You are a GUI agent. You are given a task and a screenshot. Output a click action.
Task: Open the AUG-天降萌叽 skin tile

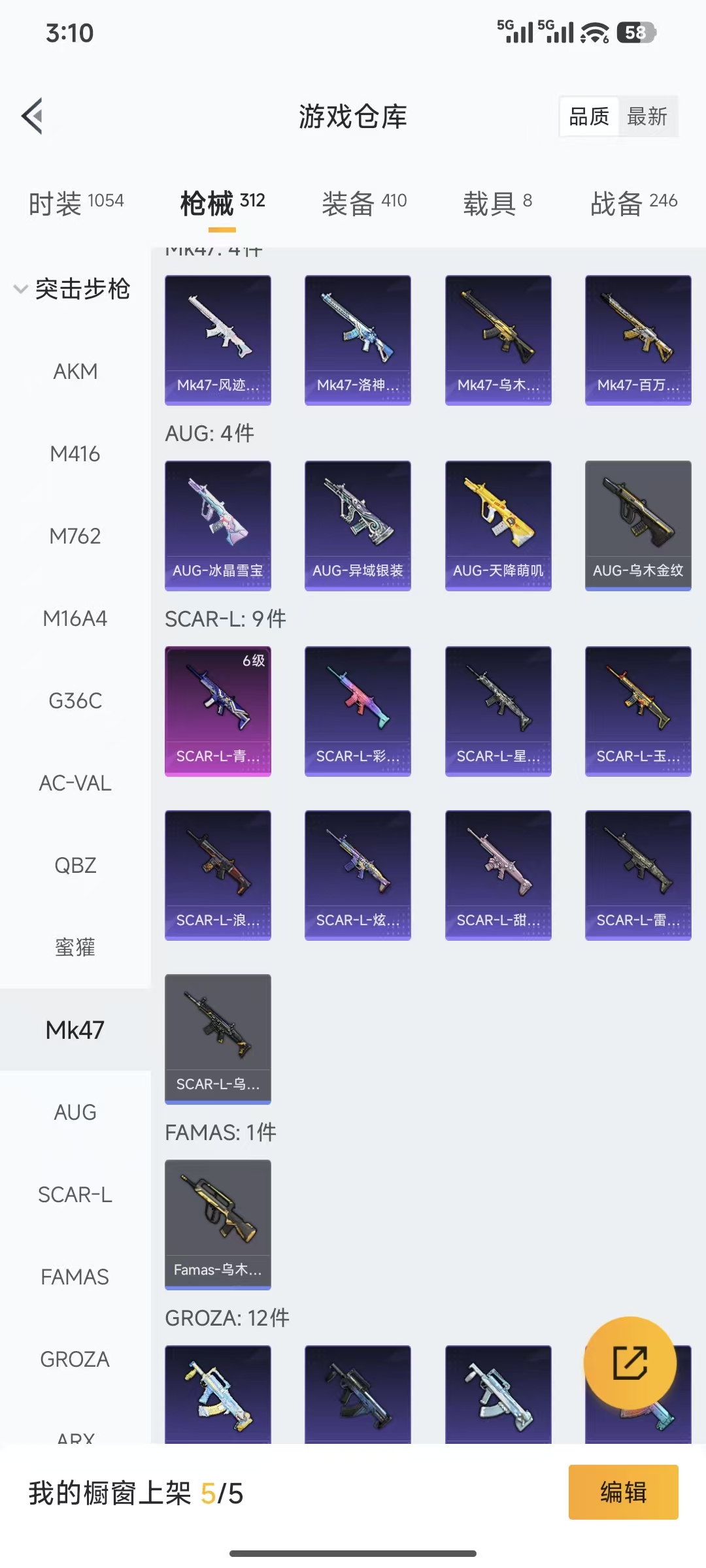[498, 525]
